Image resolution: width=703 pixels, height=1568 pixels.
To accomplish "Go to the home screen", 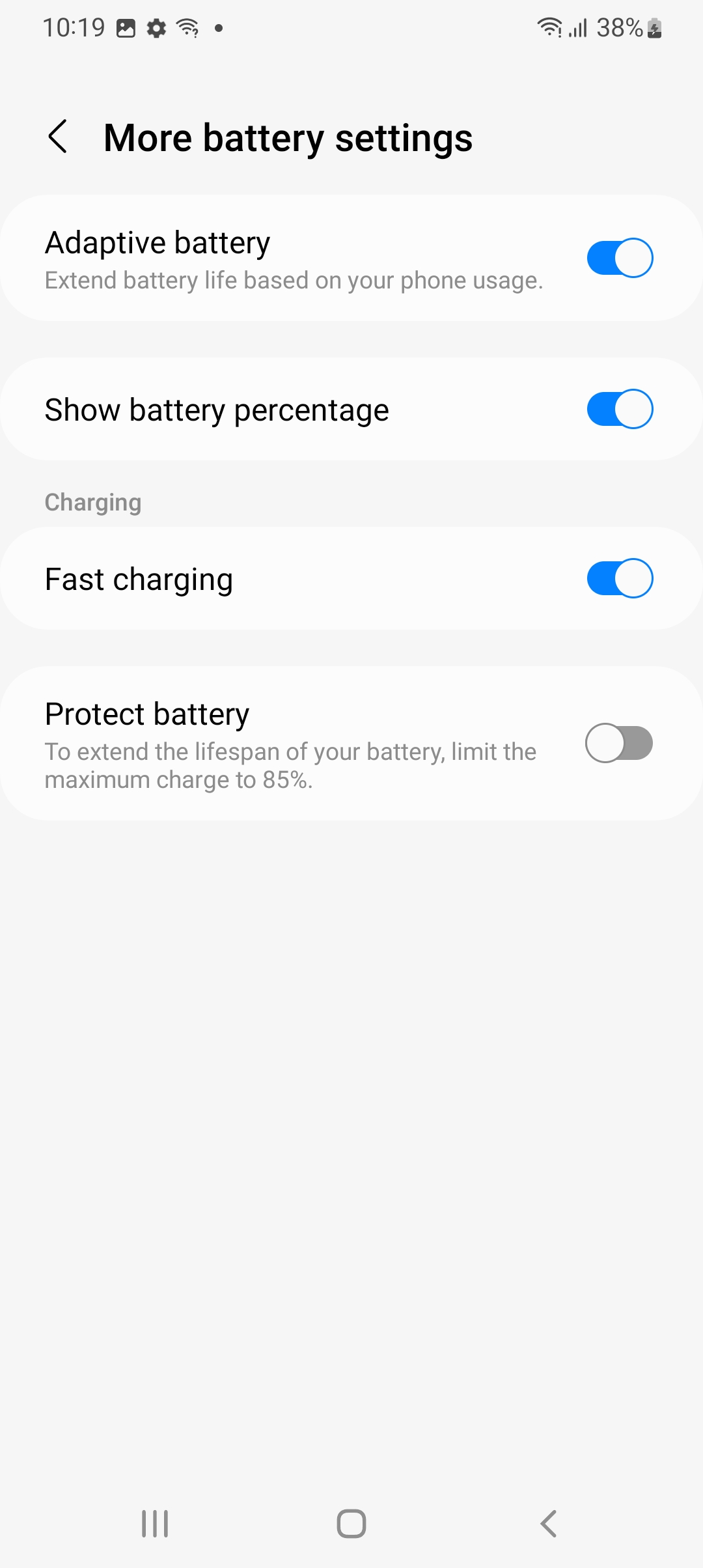I will (x=351, y=1524).
